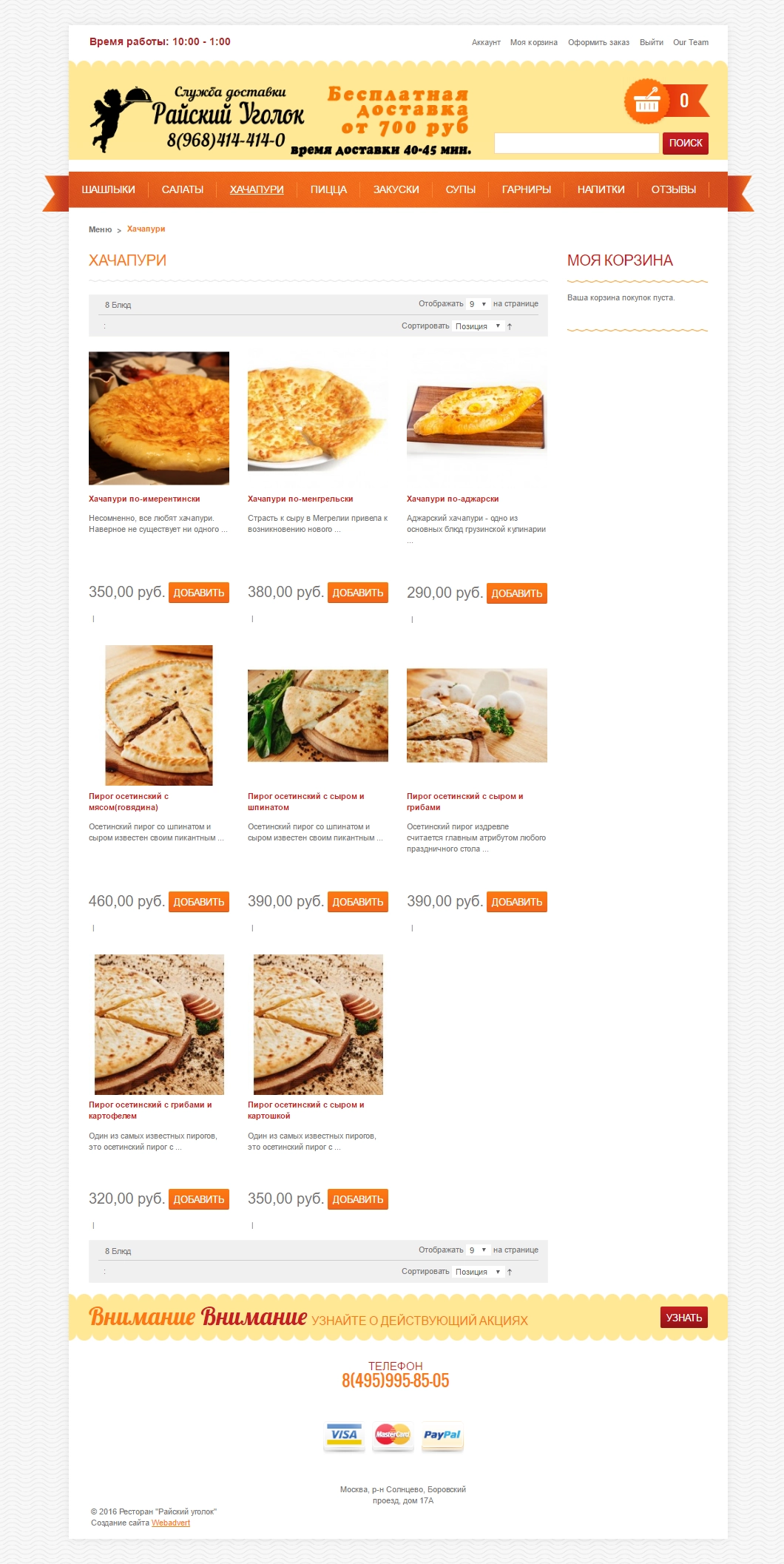784x1564 pixels.
Task: Go to the ОТЗЫВЫ reviews page
Action: (673, 190)
